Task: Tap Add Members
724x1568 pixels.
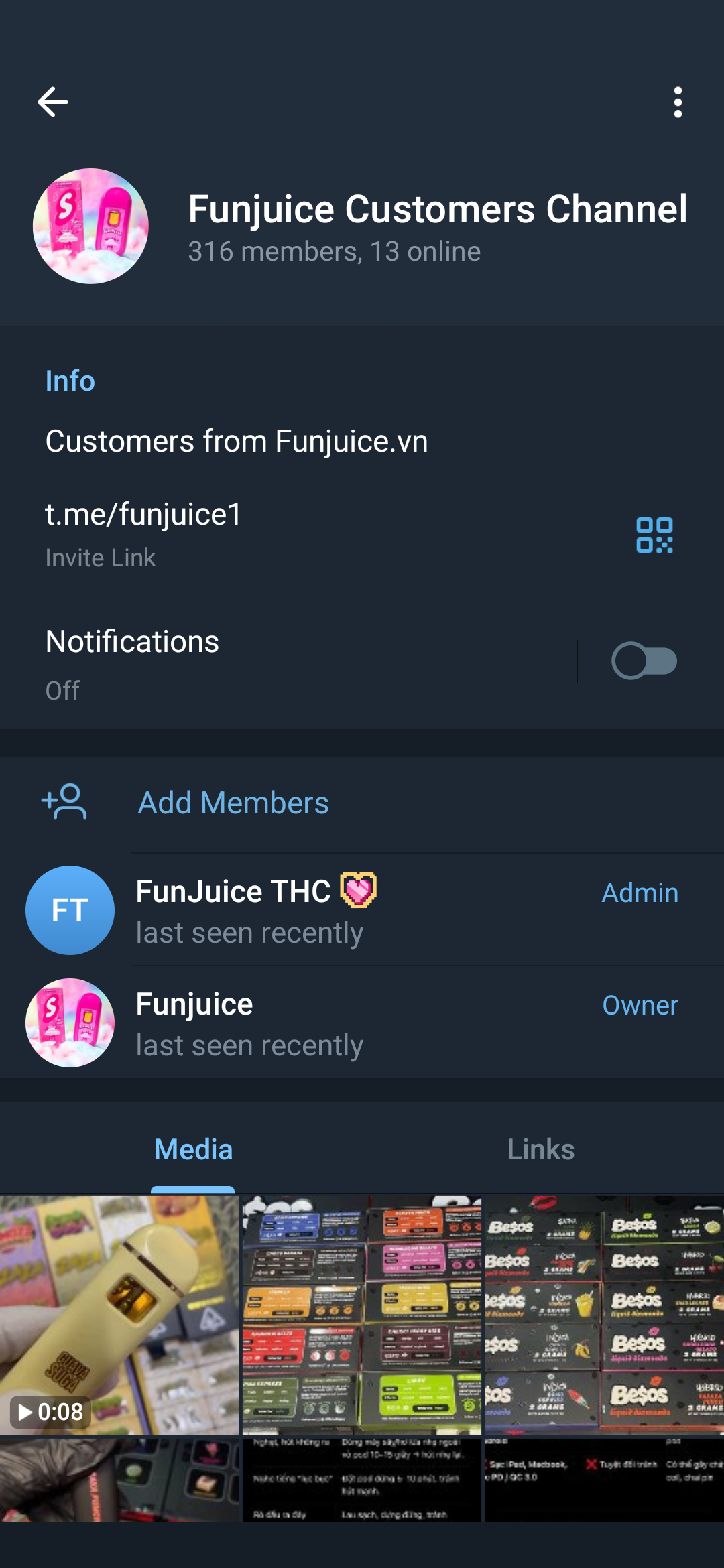Action: pos(233,803)
